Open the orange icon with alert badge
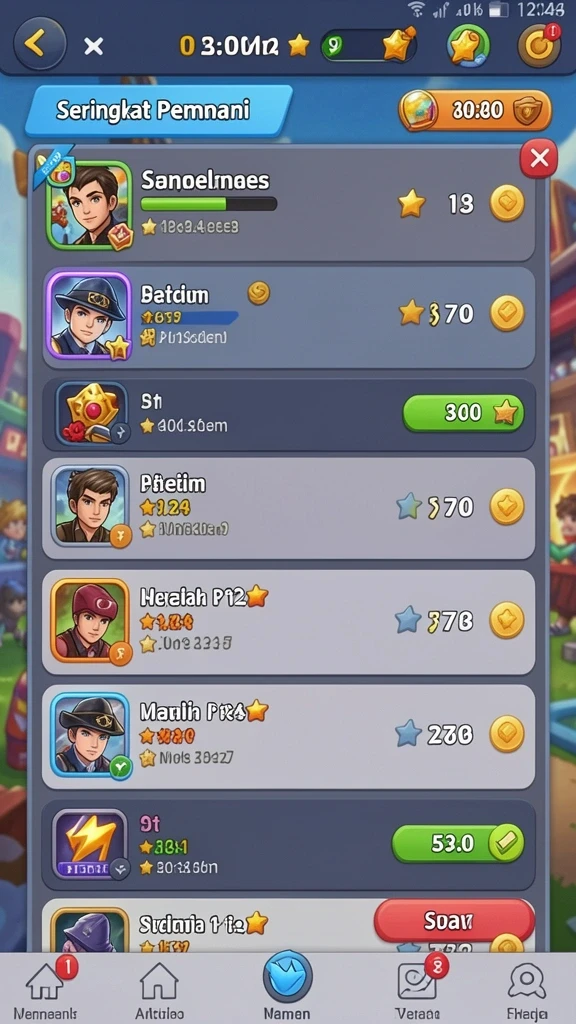The height and width of the screenshot is (1024, 576). coord(539,46)
